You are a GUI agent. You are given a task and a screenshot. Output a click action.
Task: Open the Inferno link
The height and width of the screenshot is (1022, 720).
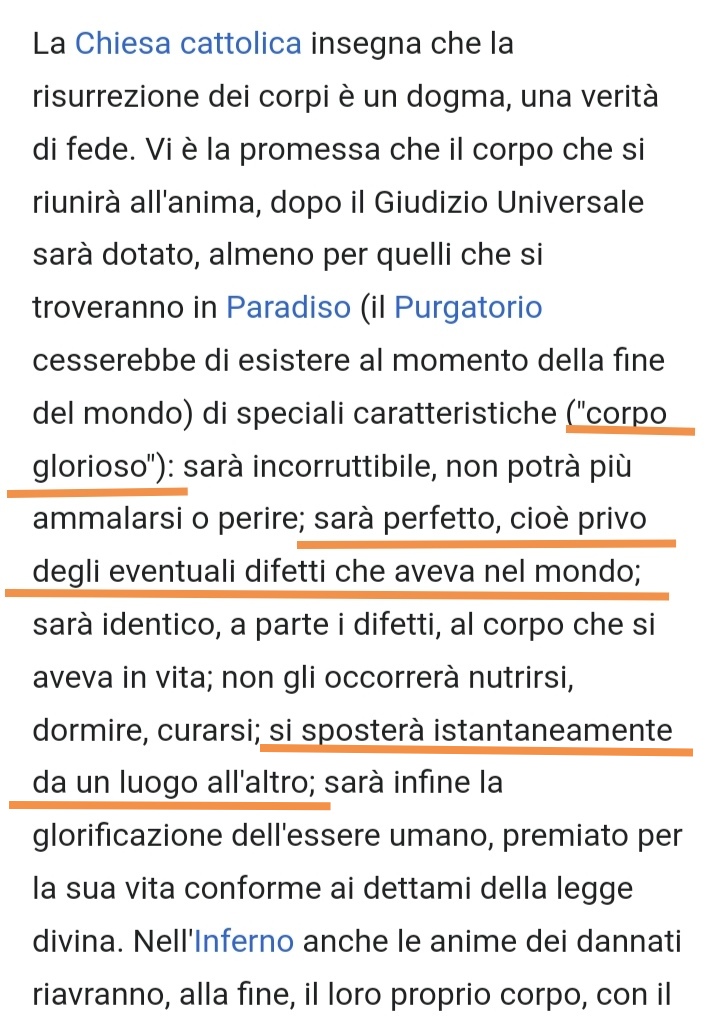tap(245, 941)
